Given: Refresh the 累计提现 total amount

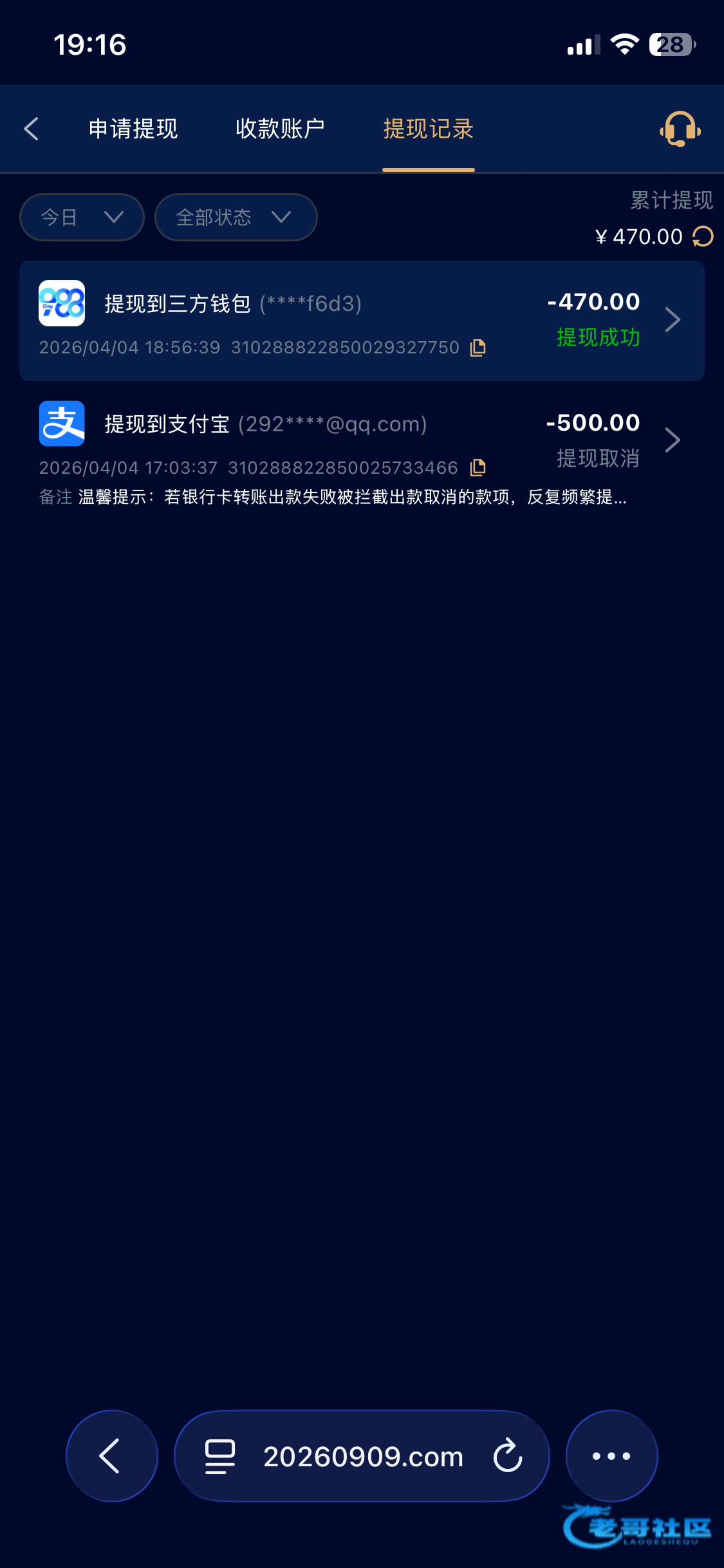Looking at the screenshot, I should point(703,237).
